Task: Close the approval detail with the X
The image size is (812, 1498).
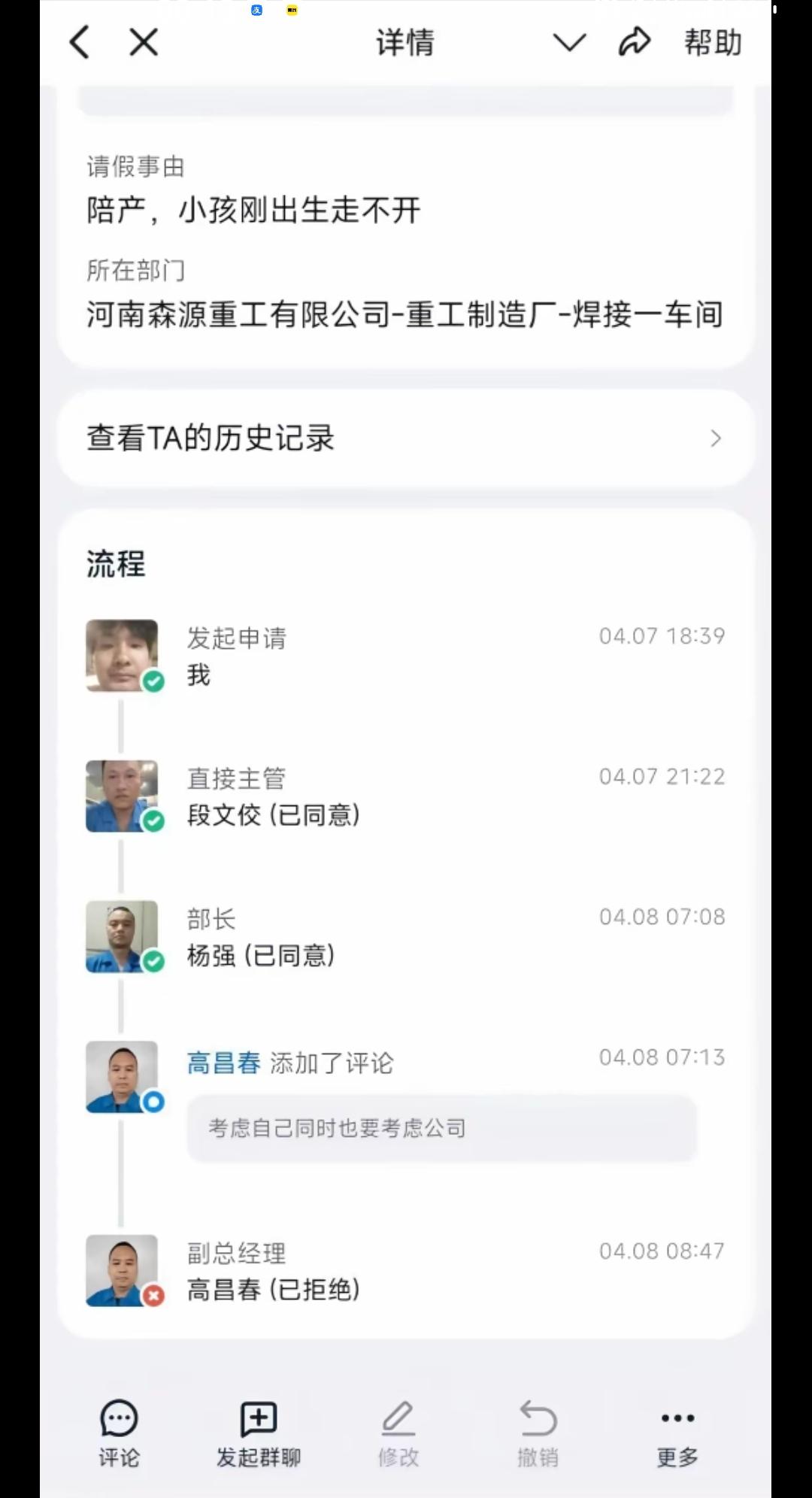Action: coord(144,43)
